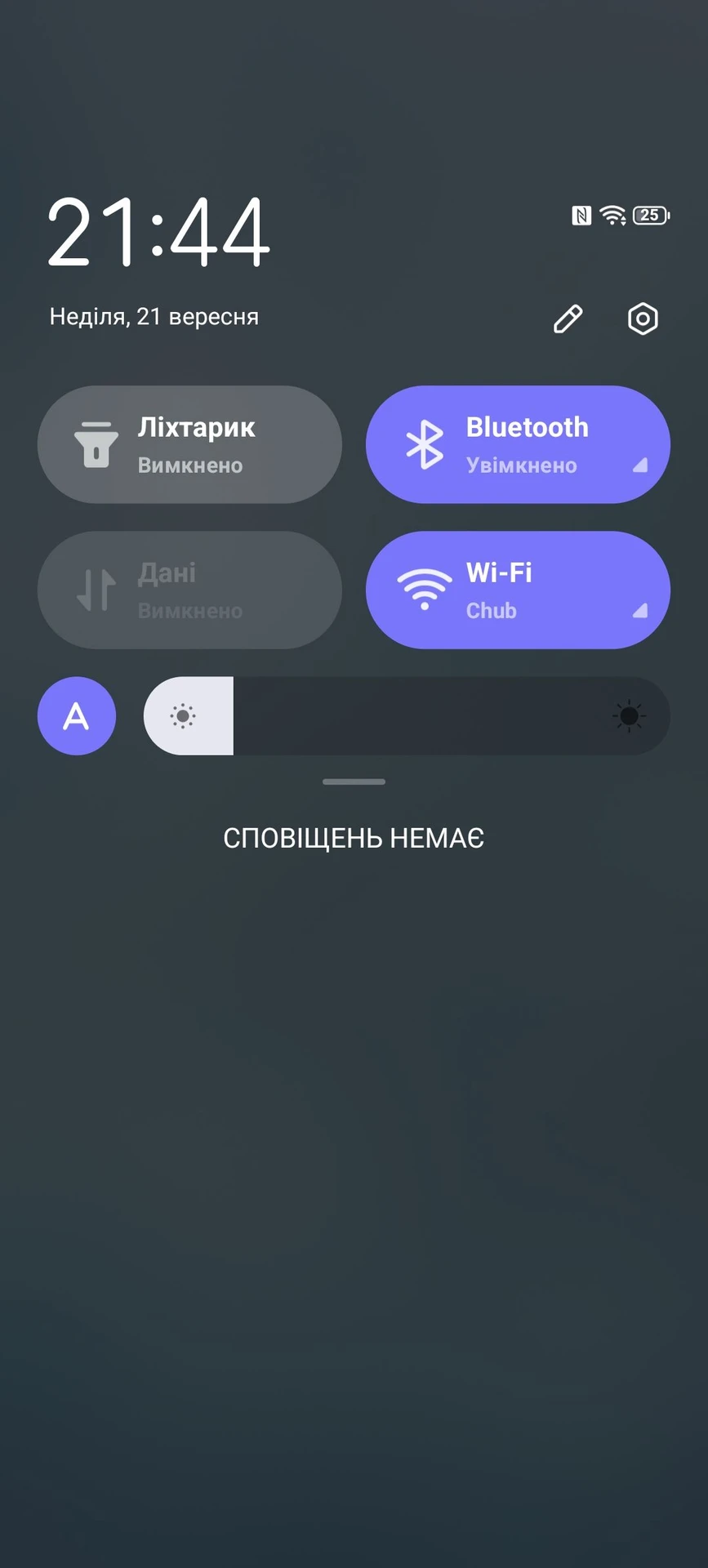Viewport: 708px width, 1568px height.
Task: Open system settings via the gear icon
Action: tap(643, 318)
